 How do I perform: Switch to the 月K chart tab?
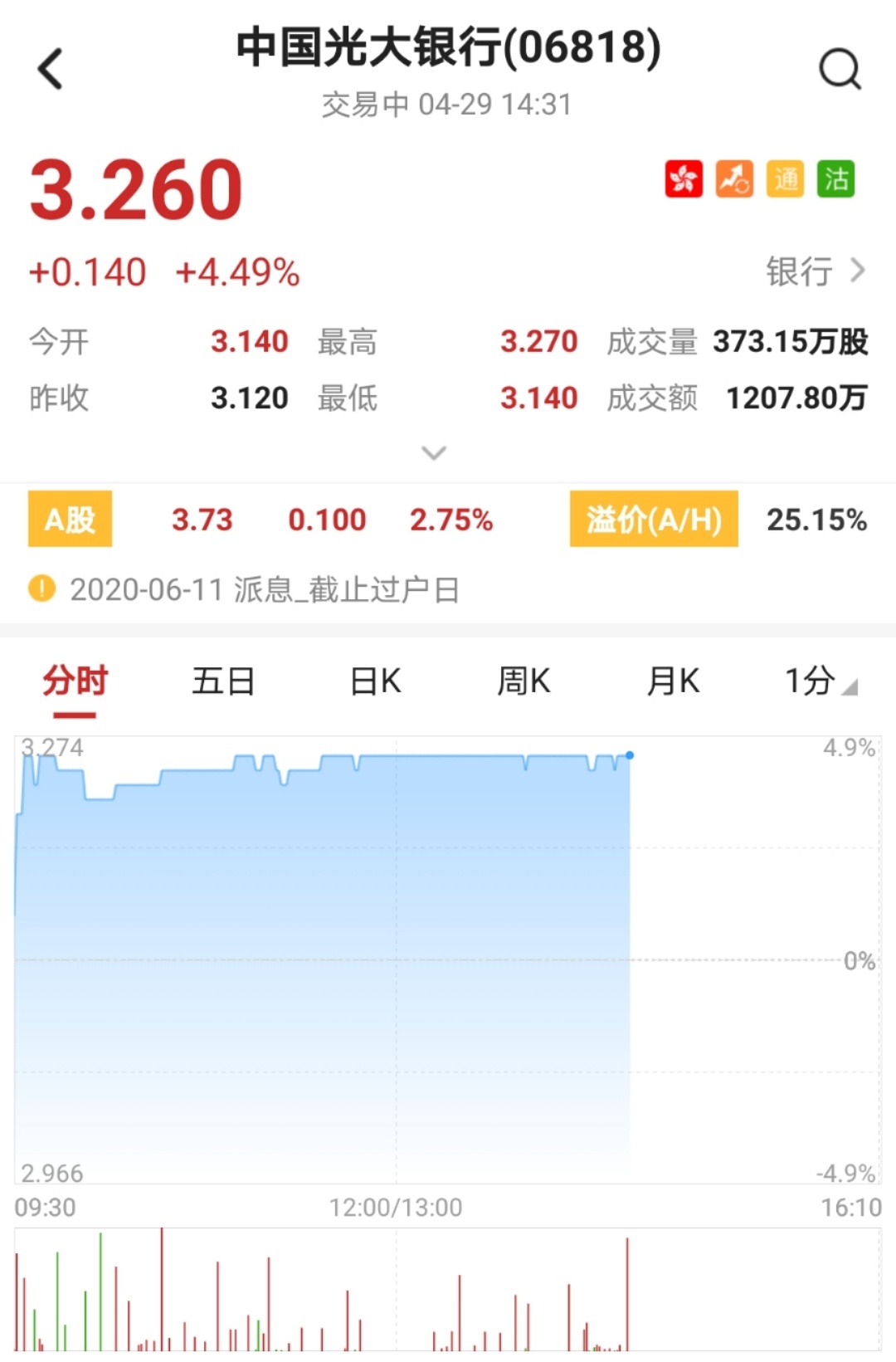(673, 681)
